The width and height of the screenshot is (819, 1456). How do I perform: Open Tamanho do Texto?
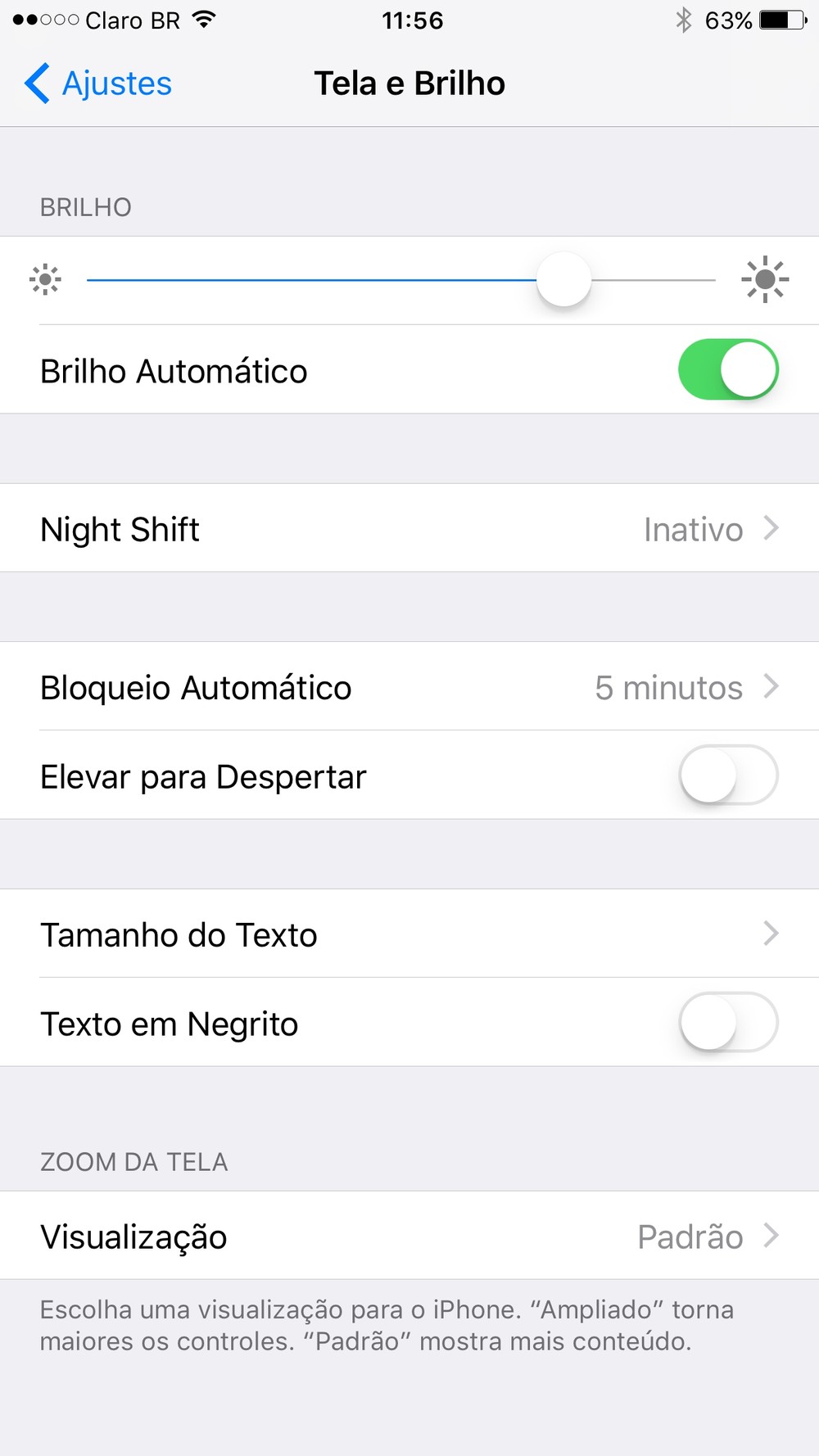point(409,934)
